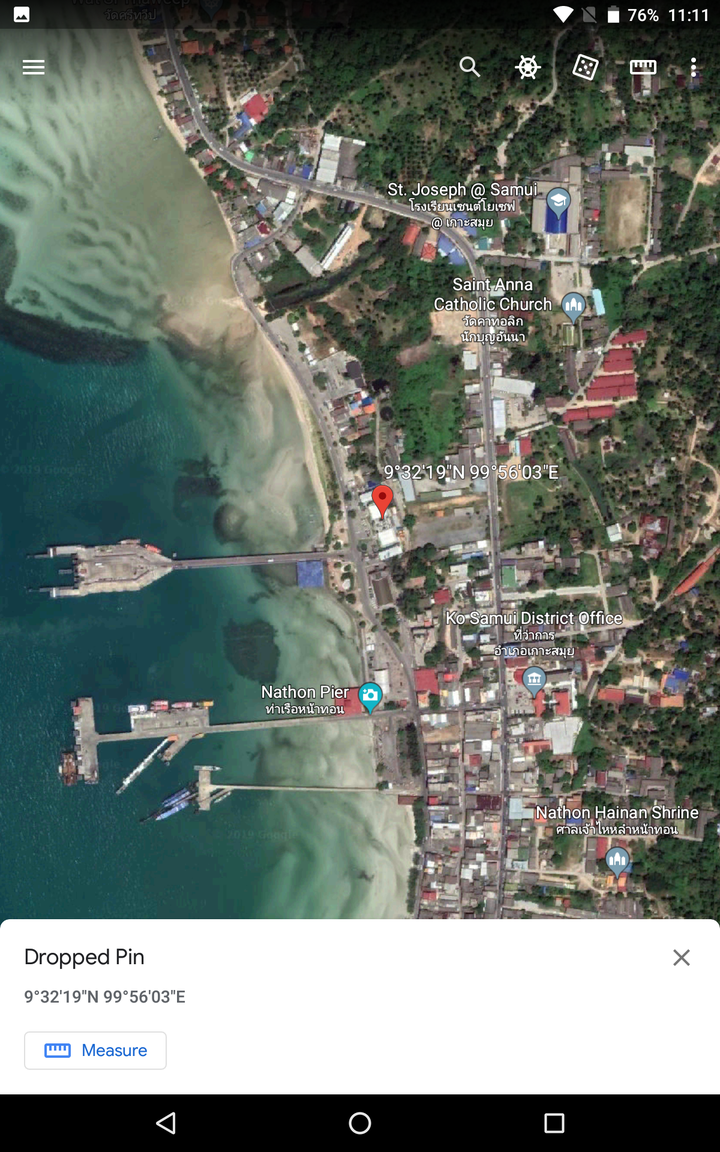Select the St. Joseph @ Samui school marker
Screen dimensions: 720x1152
pyautogui.click(x=558, y=201)
